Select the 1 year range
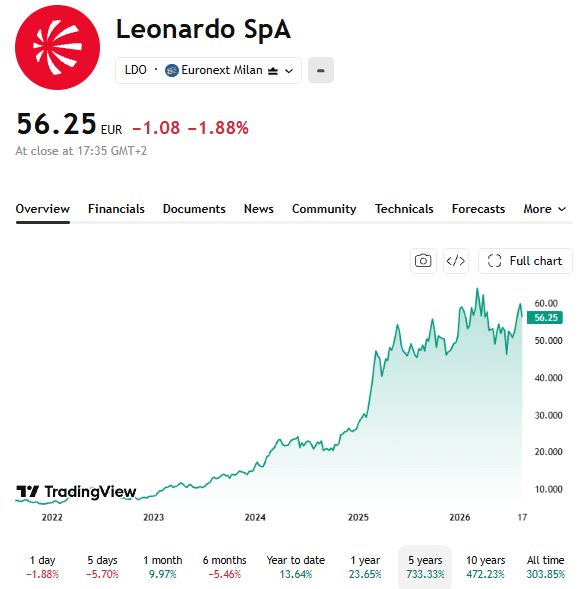This screenshot has height=589, width=584. tap(365, 567)
